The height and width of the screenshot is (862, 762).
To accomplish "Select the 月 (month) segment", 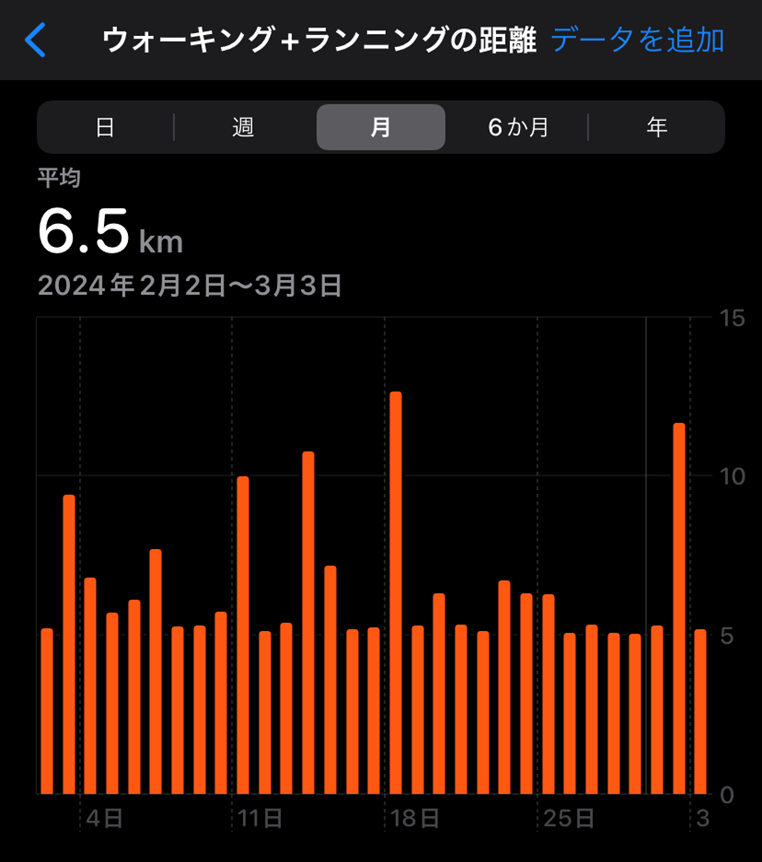I will pyautogui.click(x=381, y=128).
